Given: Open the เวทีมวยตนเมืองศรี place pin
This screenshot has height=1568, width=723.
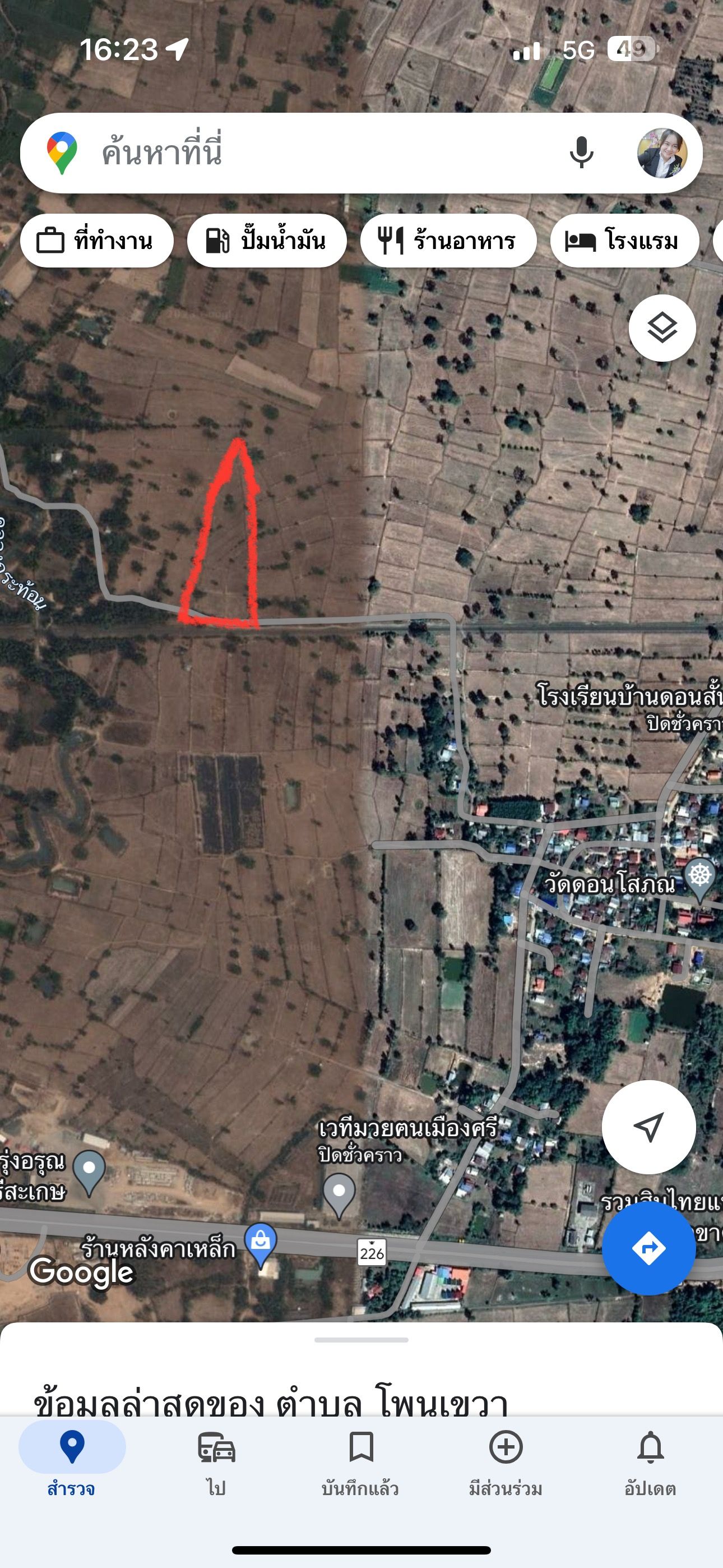Looking at the screenshot, I should click(x=339, y=1196).
